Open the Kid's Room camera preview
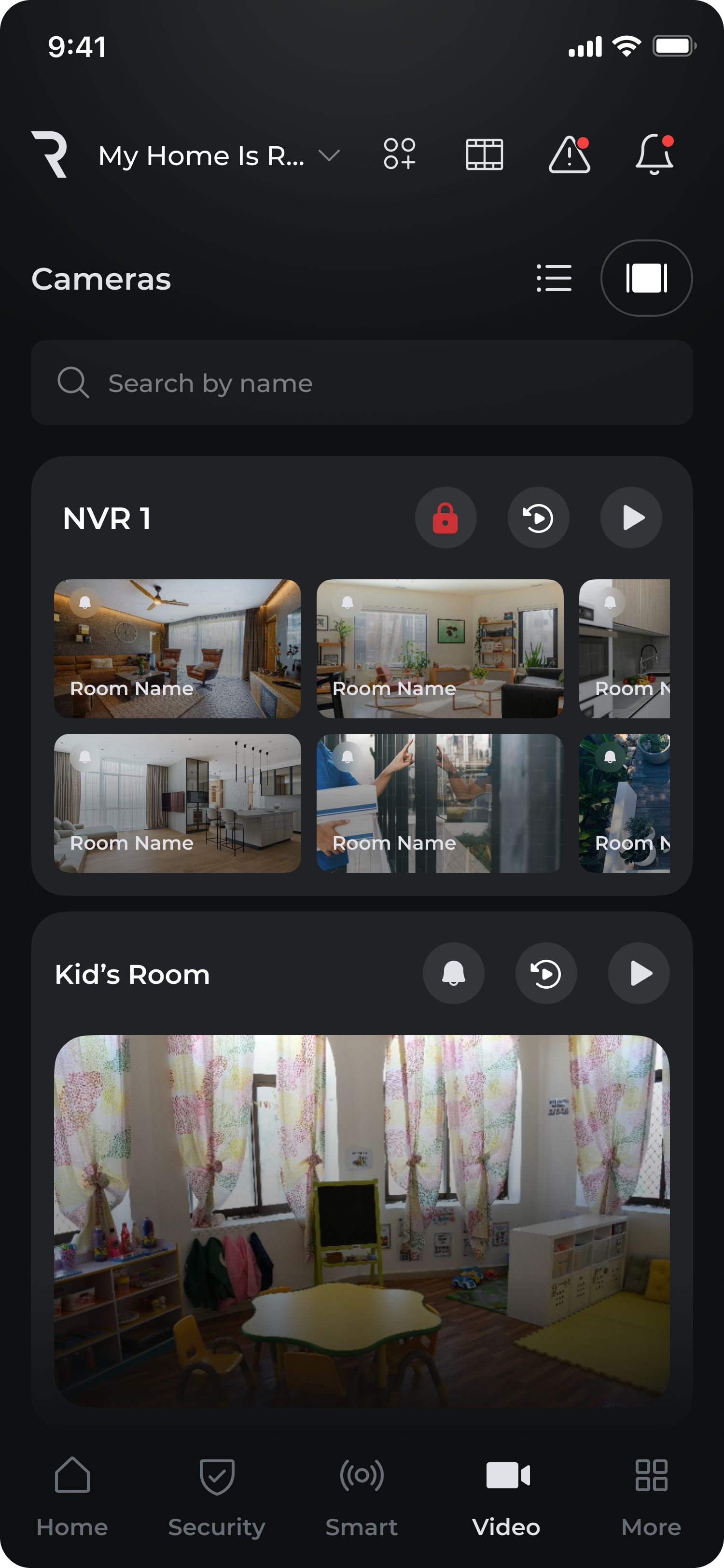Viewport: 724px width, 1568px height. click(x=362, y=1220)
